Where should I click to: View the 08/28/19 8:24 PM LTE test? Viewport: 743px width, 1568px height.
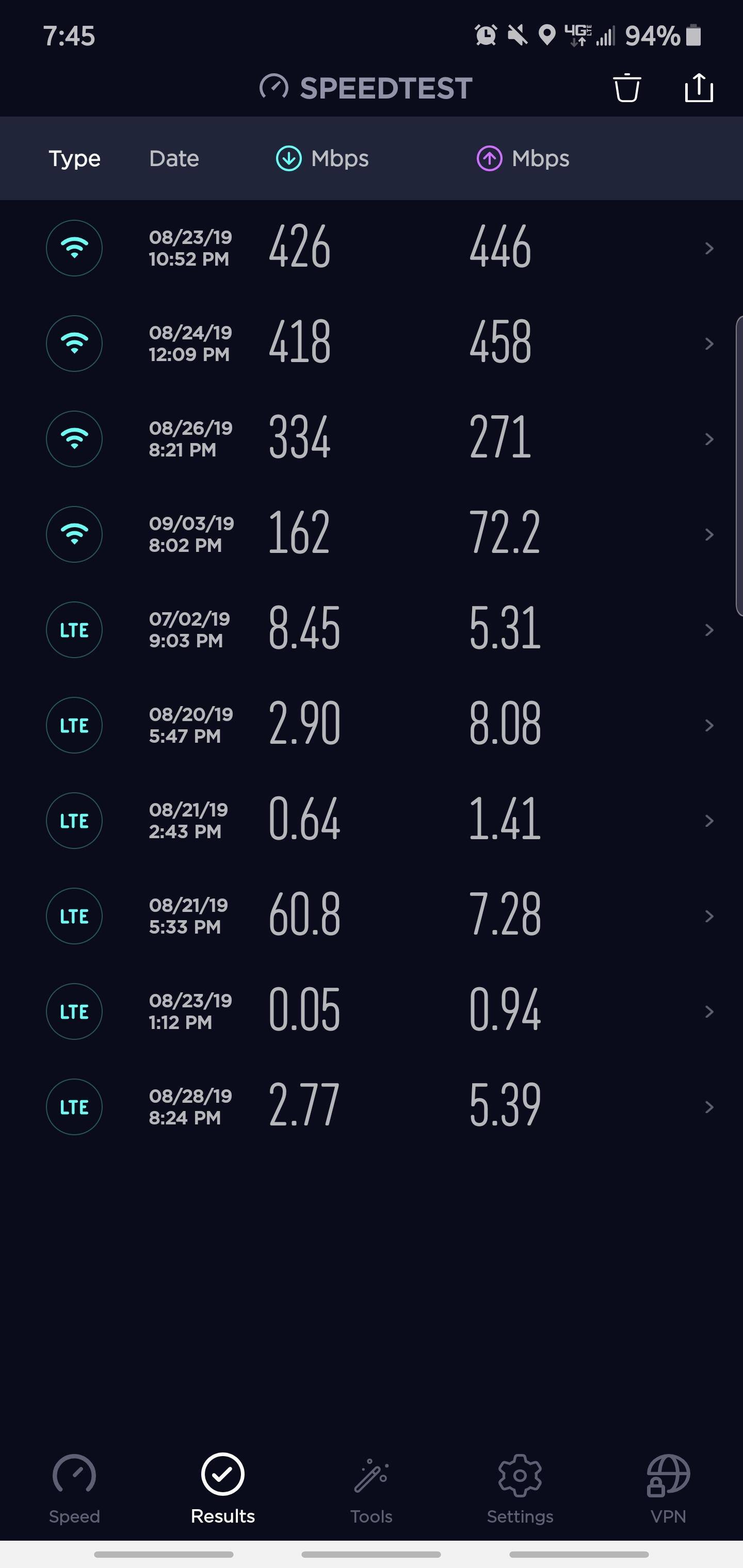[x=372, y=1106]
